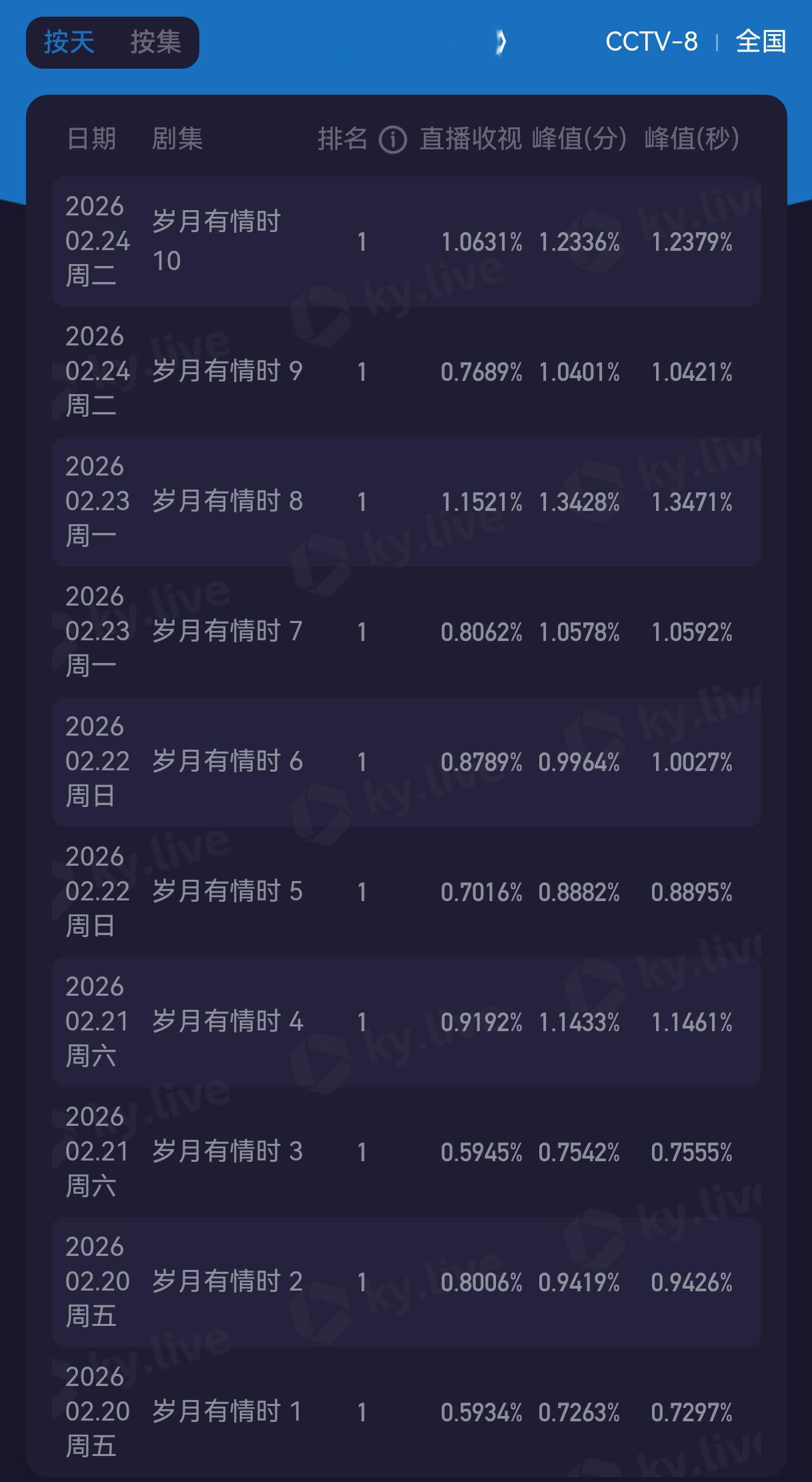Viewport: 812px width, 1482px height.
Task: Click the info icon beside 排名 header
Action: (392, 139)
